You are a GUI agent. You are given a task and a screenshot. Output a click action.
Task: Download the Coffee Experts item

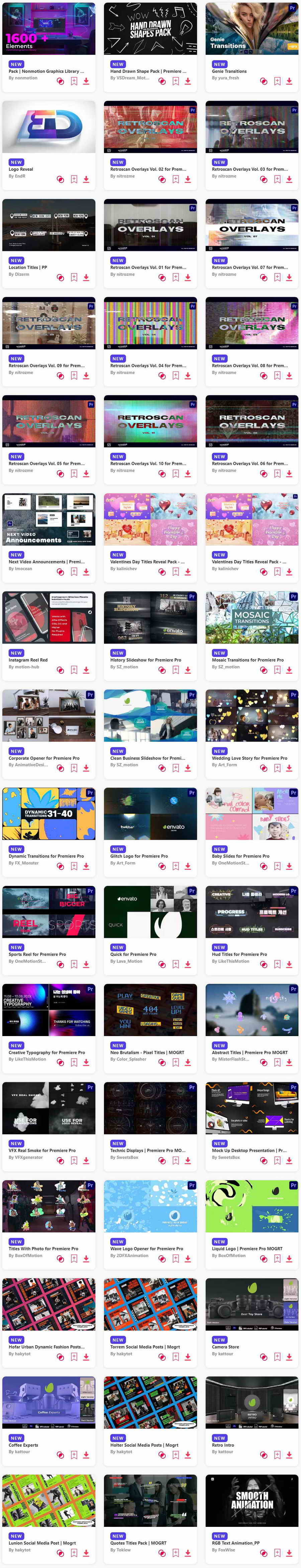(x=86, y=1454)
